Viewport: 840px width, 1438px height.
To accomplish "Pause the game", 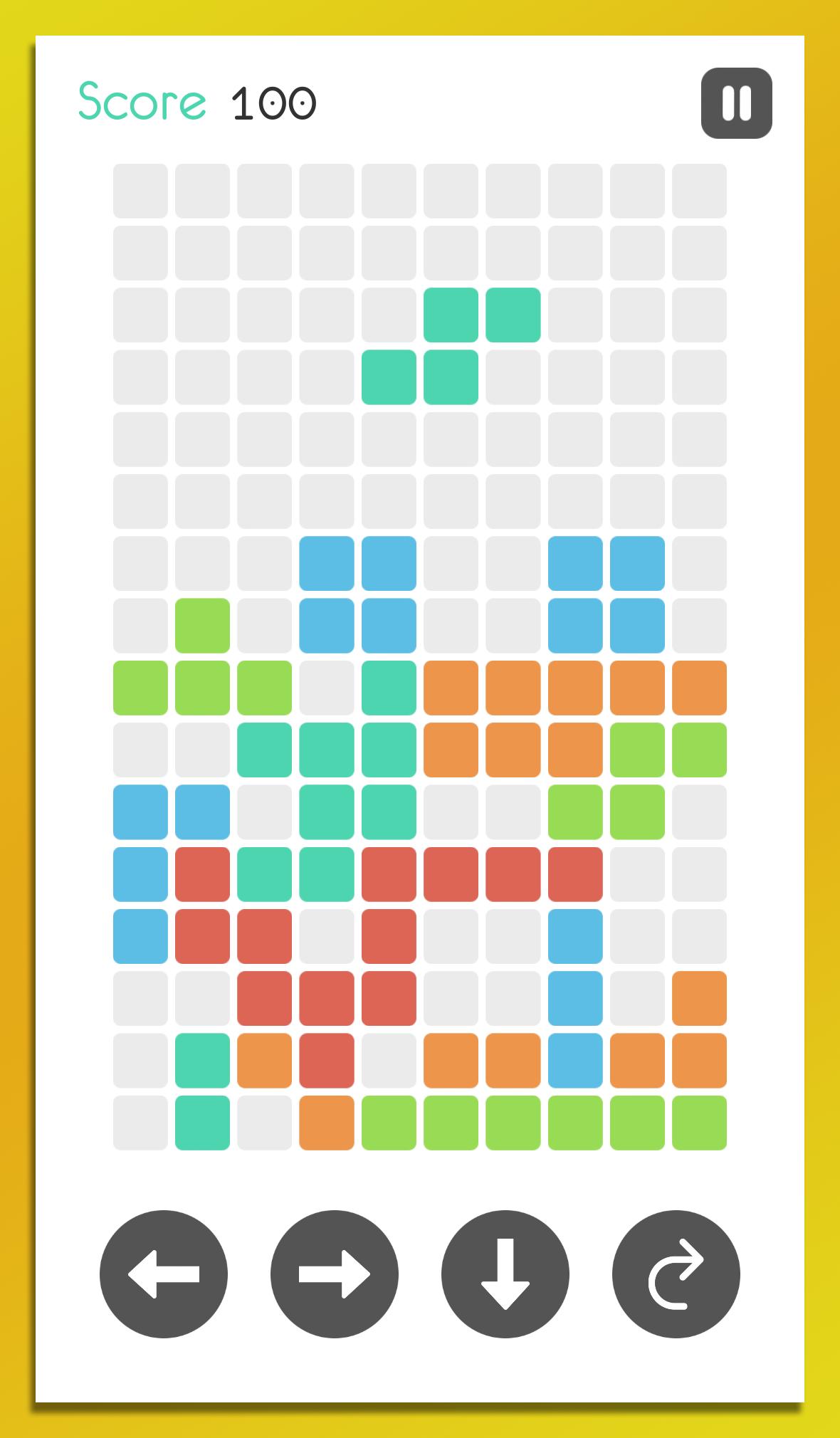I will tap(736, 103).
